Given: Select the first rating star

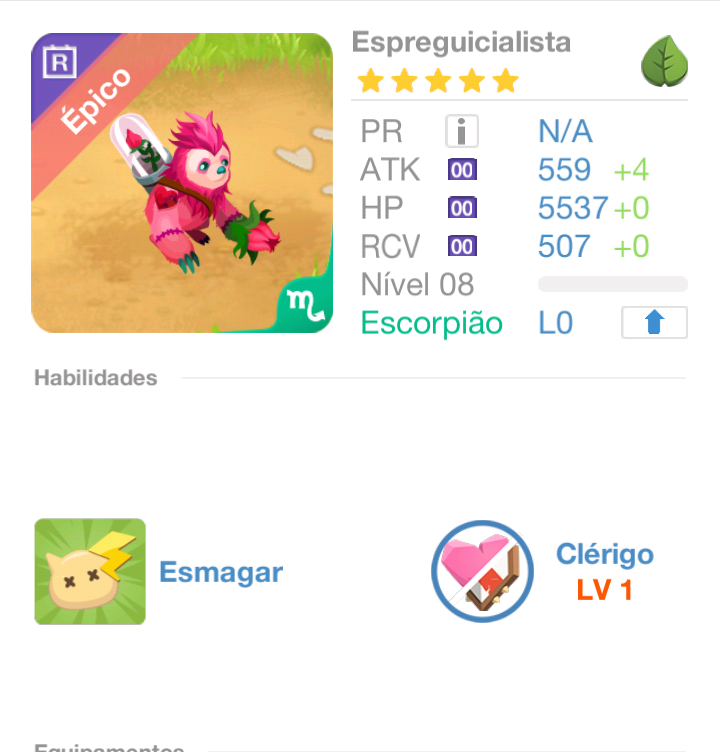Looking at the screenshot, I should click(x=370, y=81).
